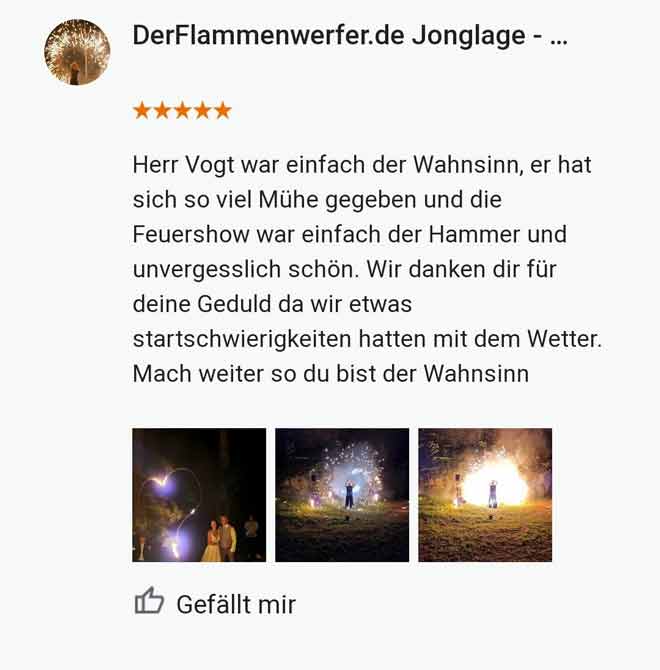Open the heart-shaped sparkler photo
The image size is (660, 670).
[x=199, y=495]
